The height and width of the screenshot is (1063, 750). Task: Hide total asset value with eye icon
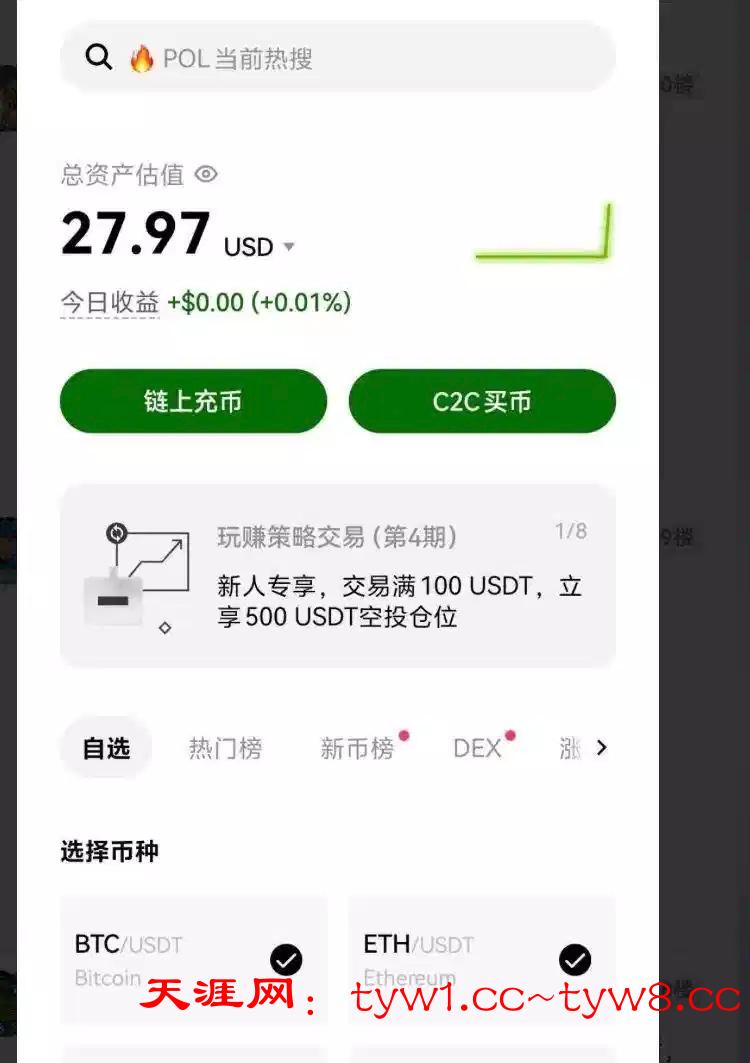click(206, 174)
